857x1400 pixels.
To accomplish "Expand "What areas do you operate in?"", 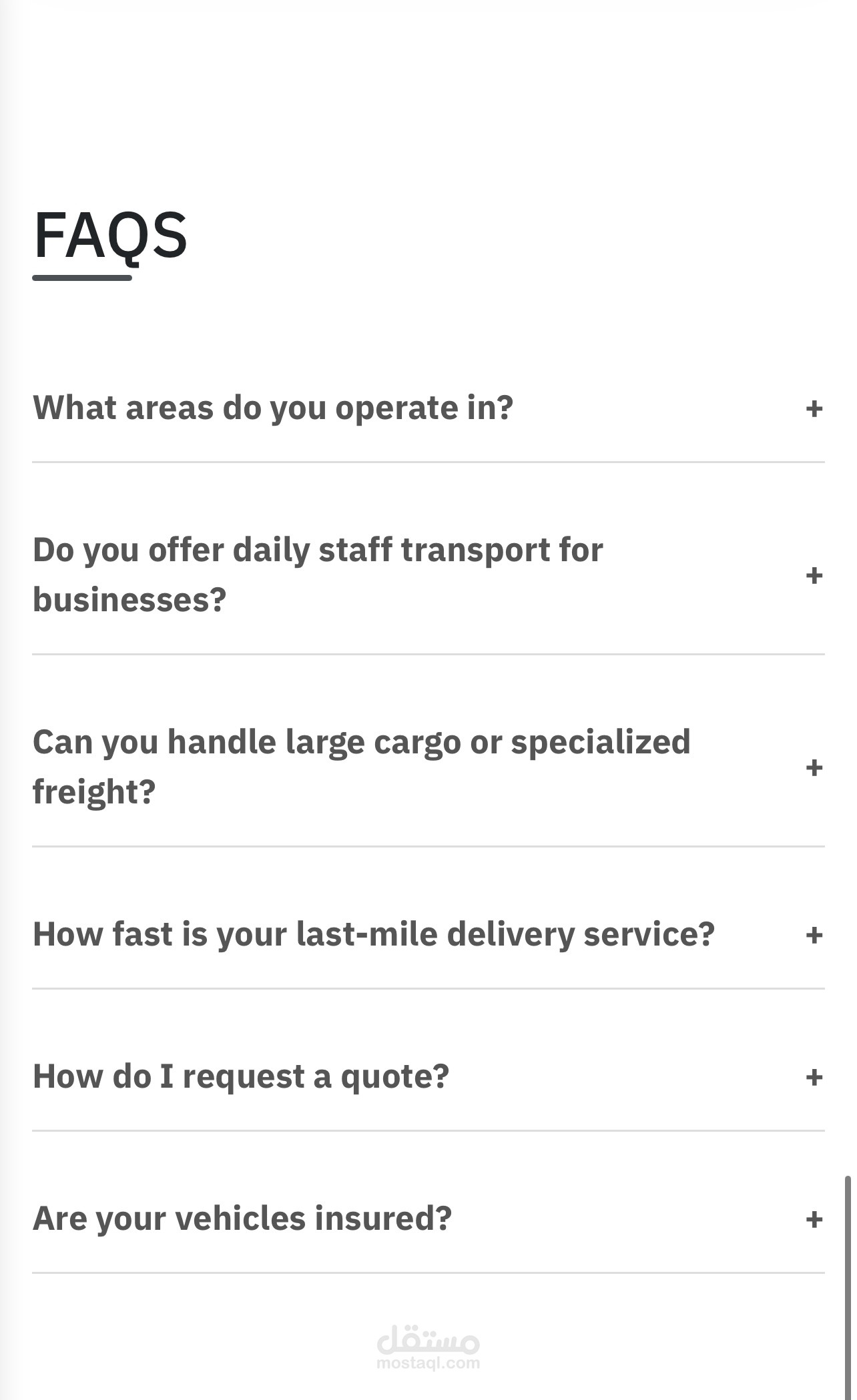I will [814, 408].
